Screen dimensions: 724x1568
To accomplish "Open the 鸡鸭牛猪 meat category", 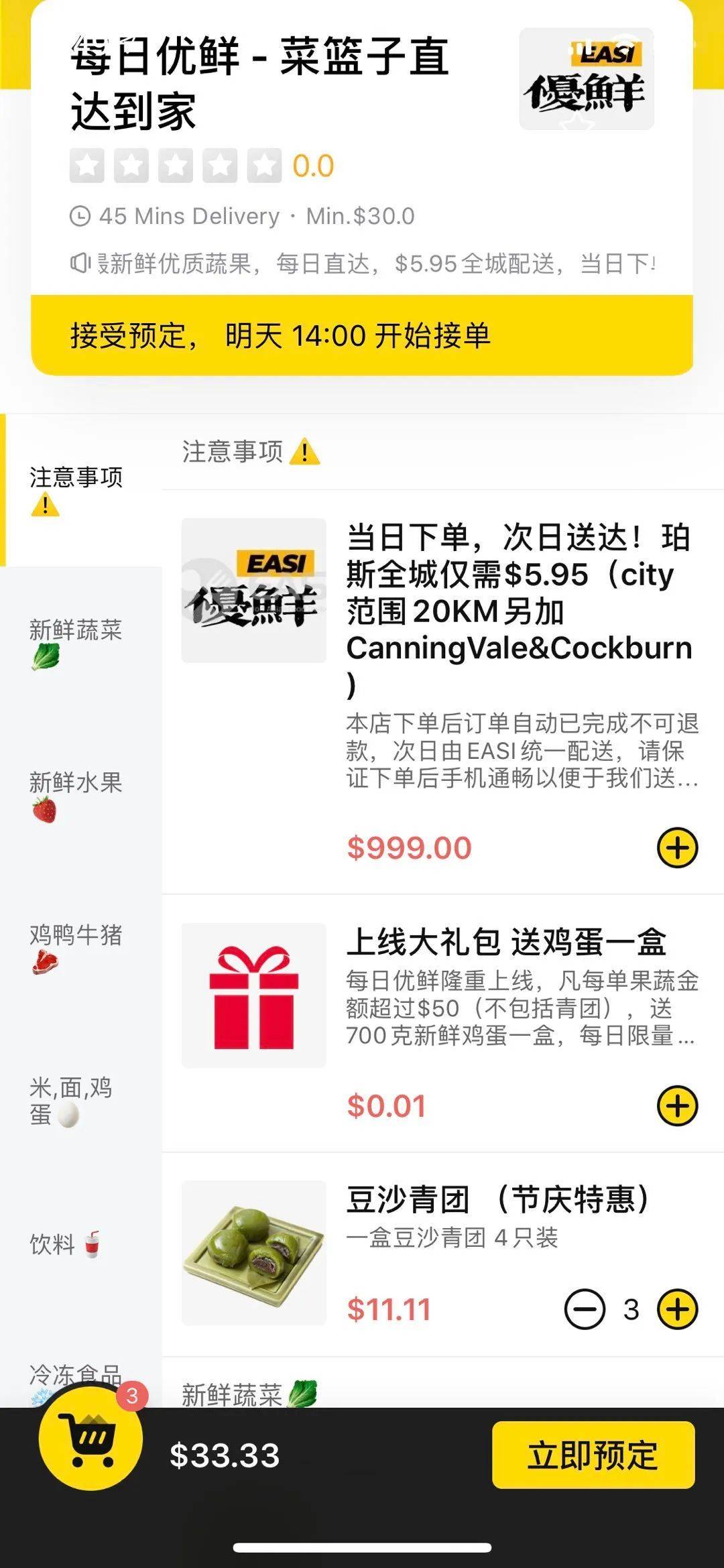I will pos(81,948).
